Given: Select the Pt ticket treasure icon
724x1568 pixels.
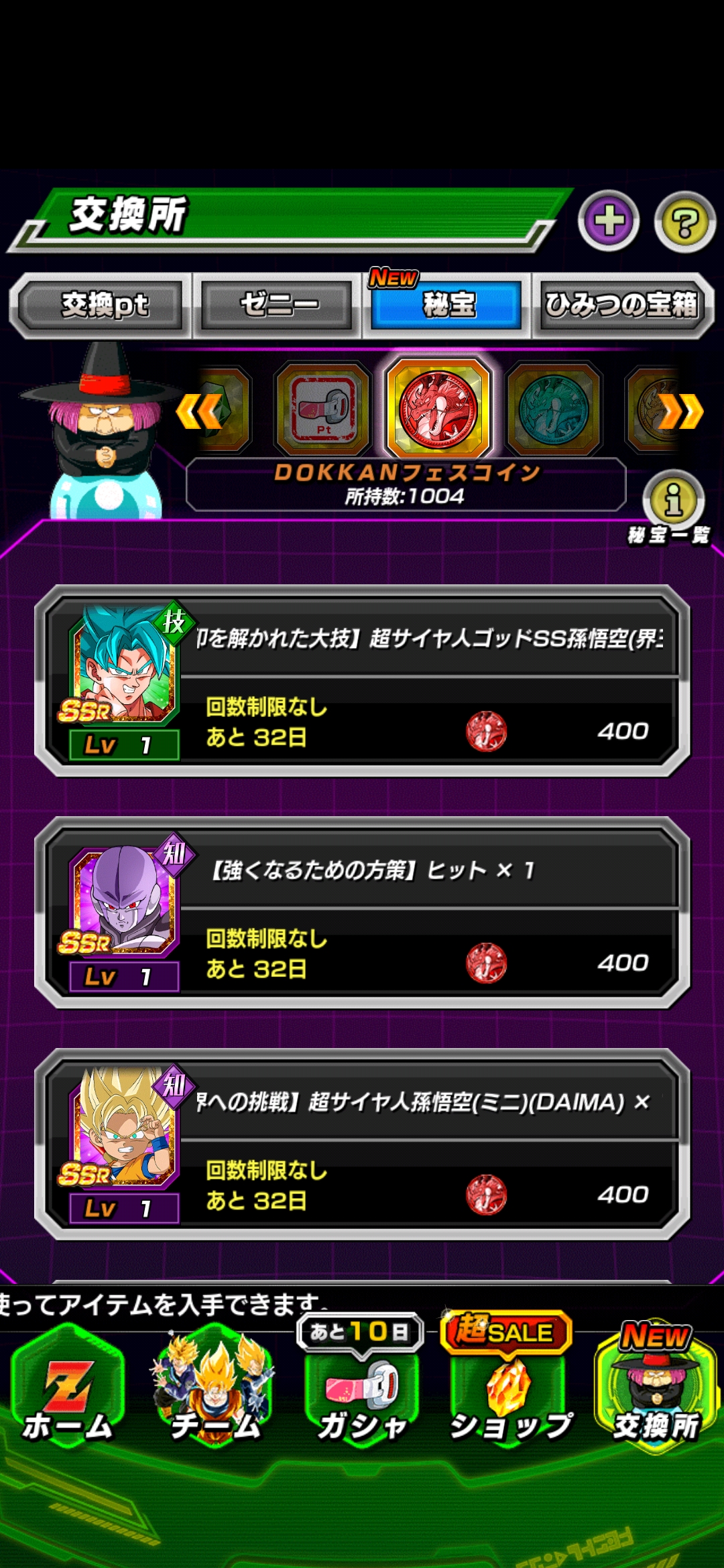Looking at the screenshot, I should click(x=323, y=409).
